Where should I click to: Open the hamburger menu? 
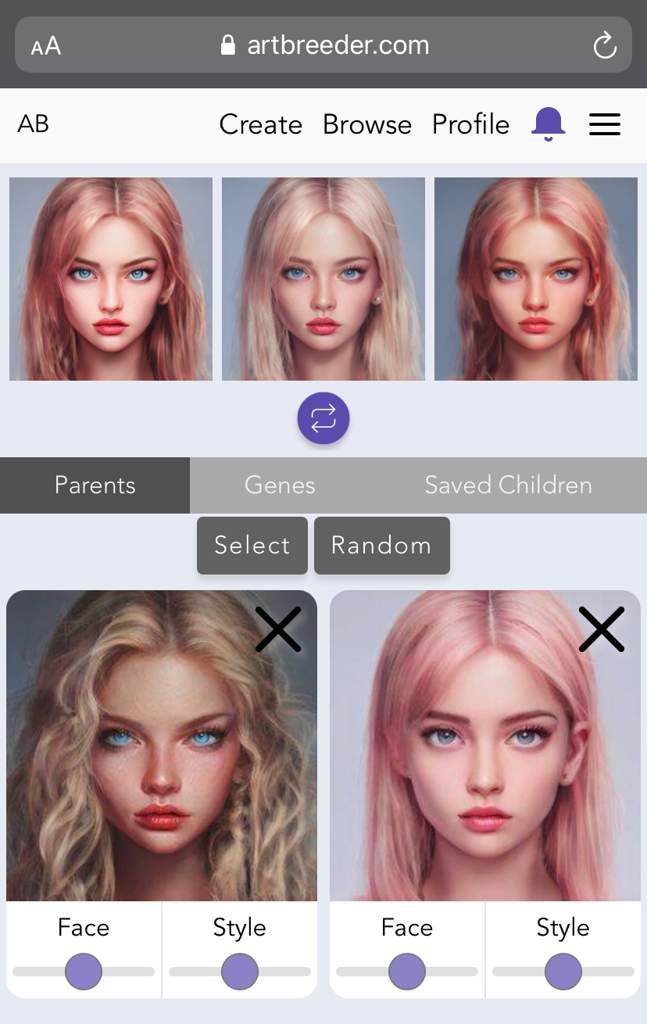click(604, 124)
